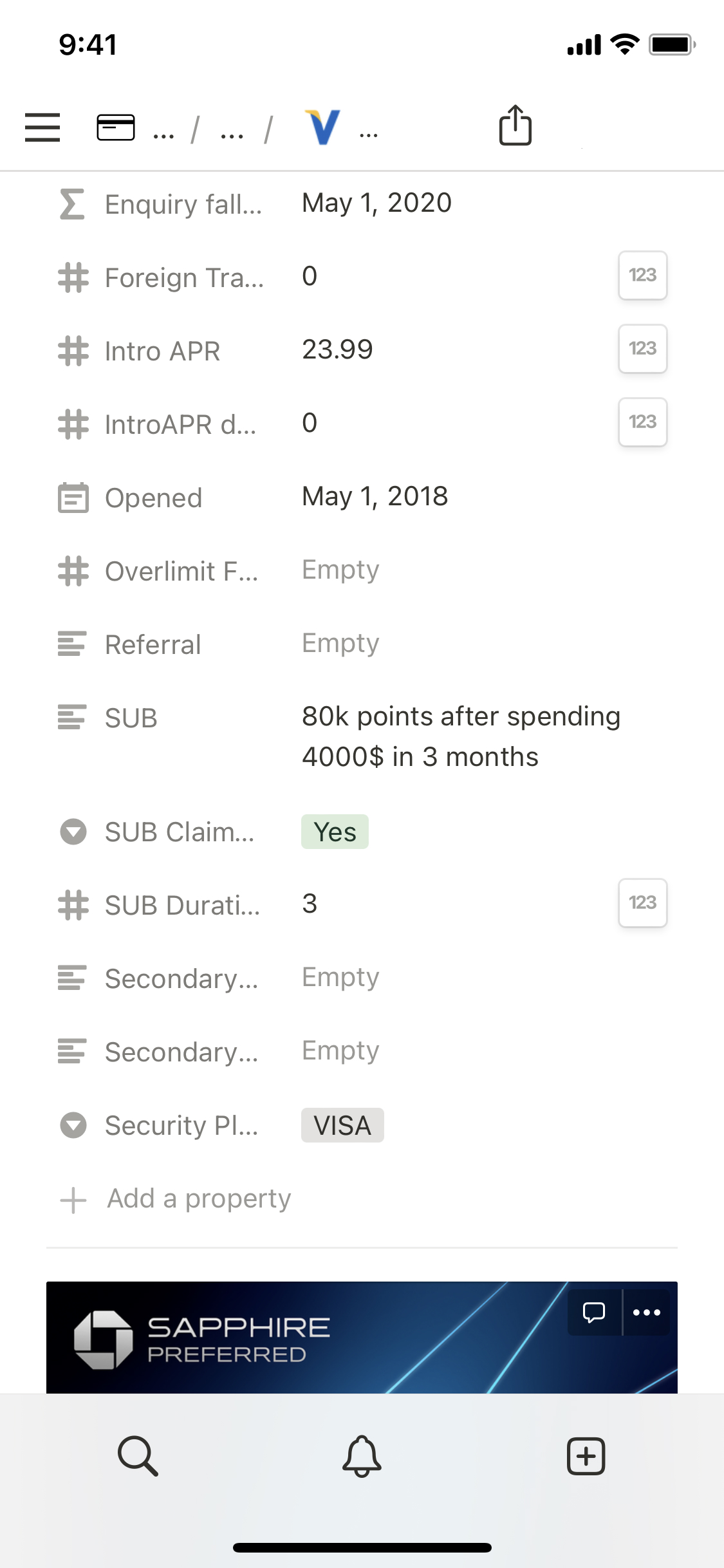Viewport: 724px width, 1568px height.
Task: Edit the empty Referral field
Action: click(x=340, y=643)
